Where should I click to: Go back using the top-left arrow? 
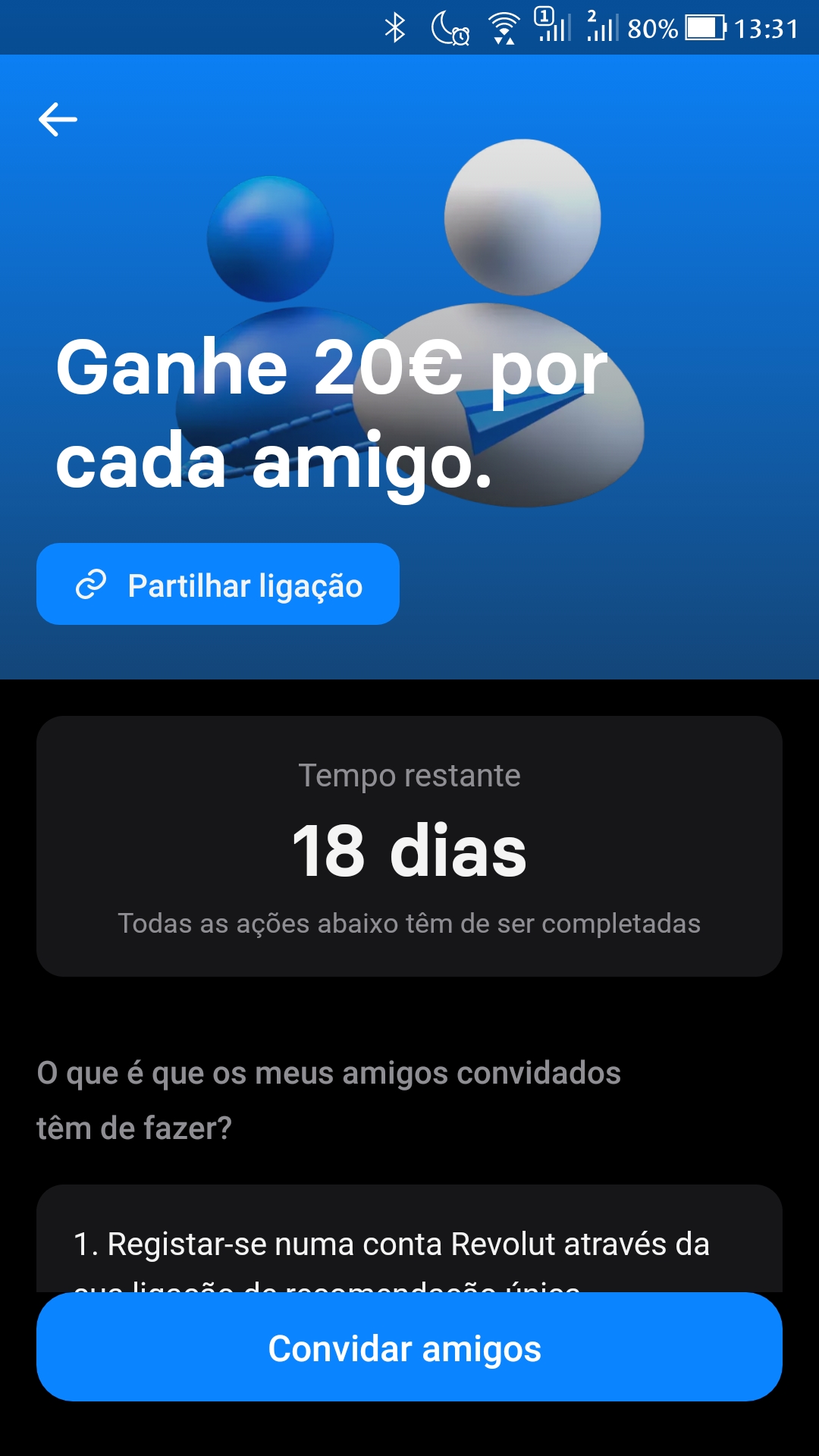coord(58,120)
